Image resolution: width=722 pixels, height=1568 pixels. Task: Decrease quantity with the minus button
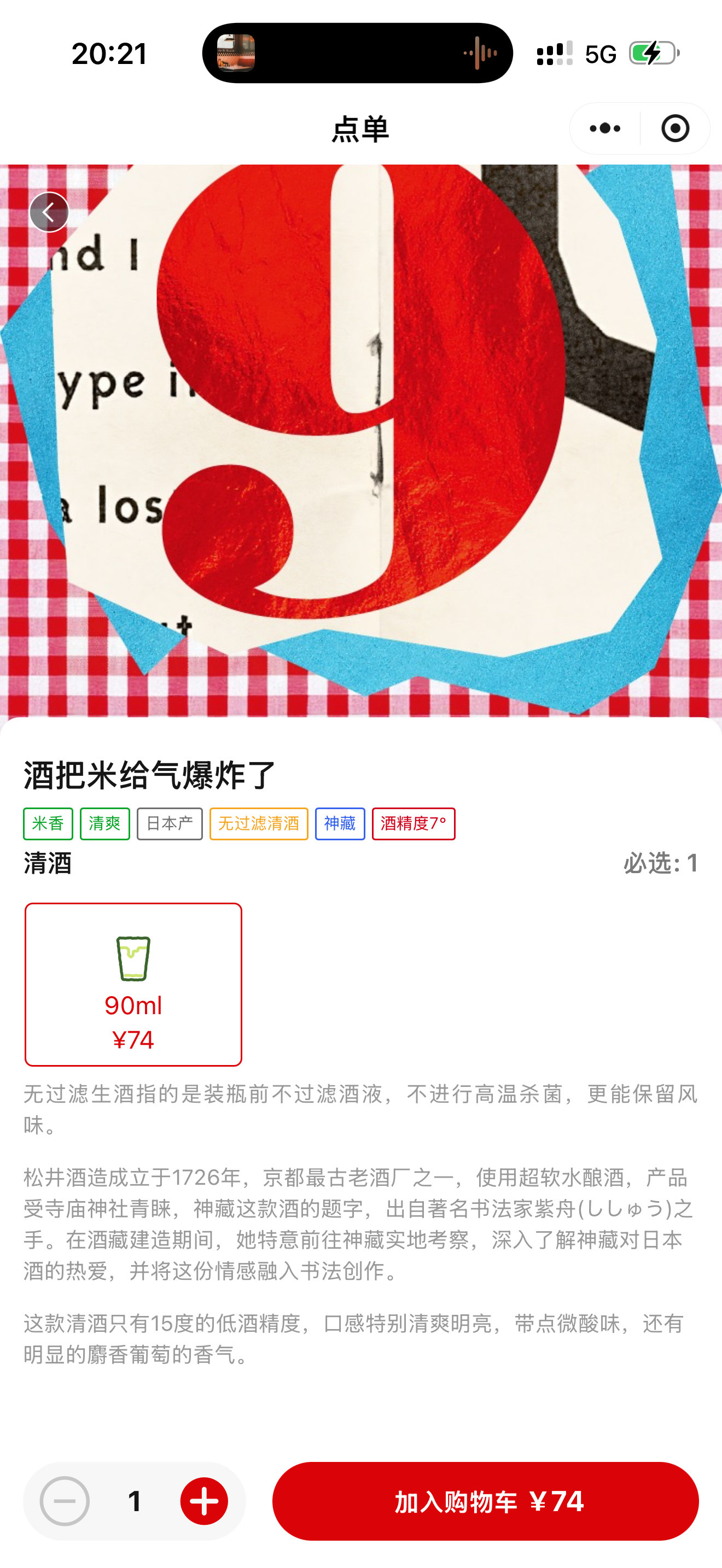pyautogui.click(x=65, y=1500)
